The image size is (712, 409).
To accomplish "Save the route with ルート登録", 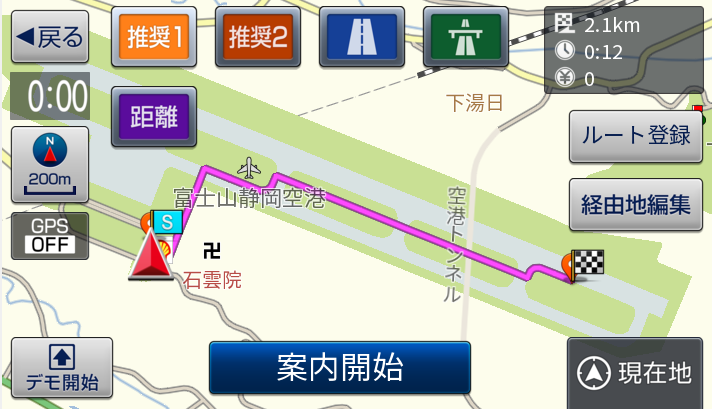I will 636,136.
